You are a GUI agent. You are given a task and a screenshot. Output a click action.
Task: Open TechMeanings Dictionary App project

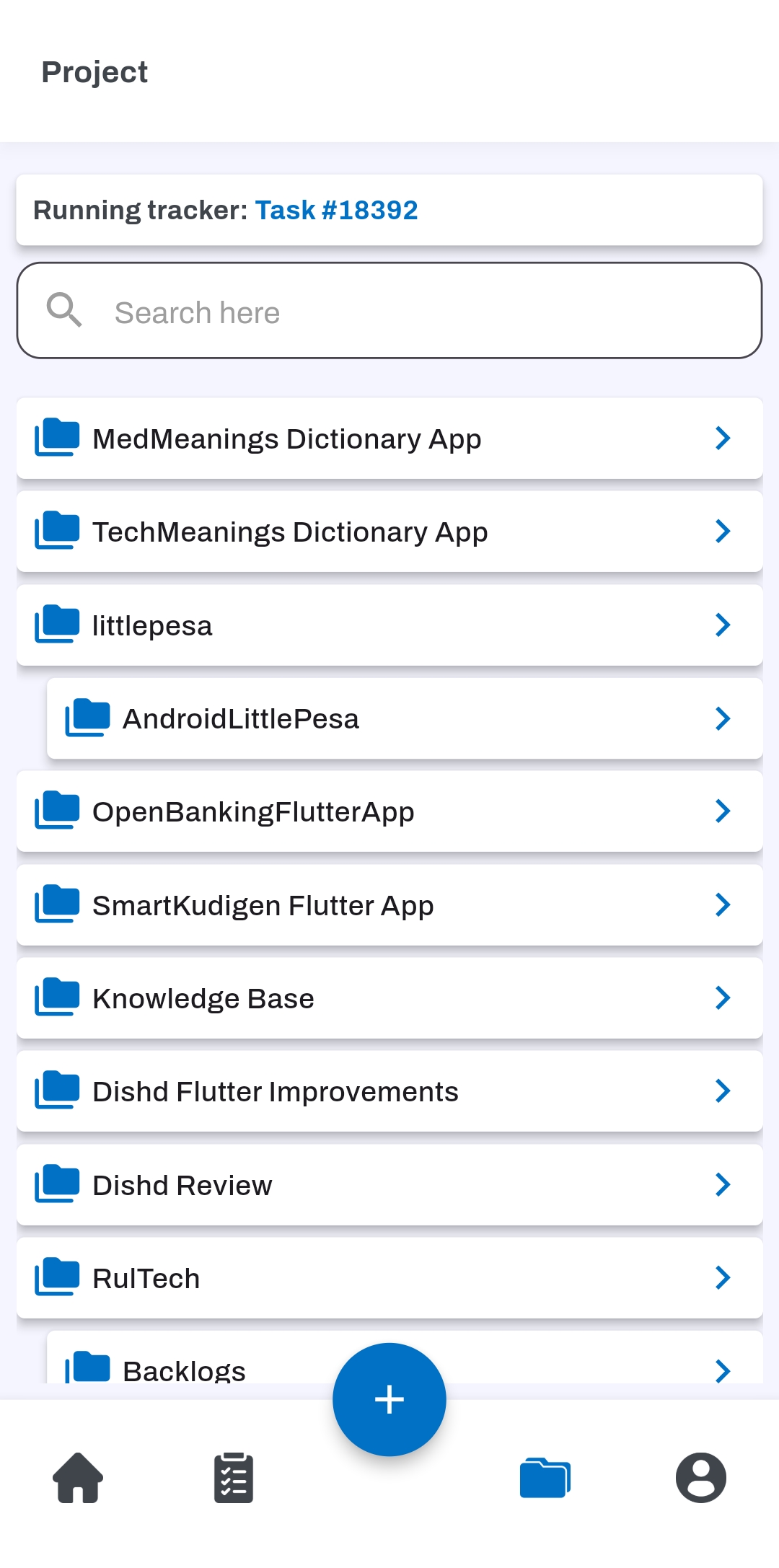389,532
